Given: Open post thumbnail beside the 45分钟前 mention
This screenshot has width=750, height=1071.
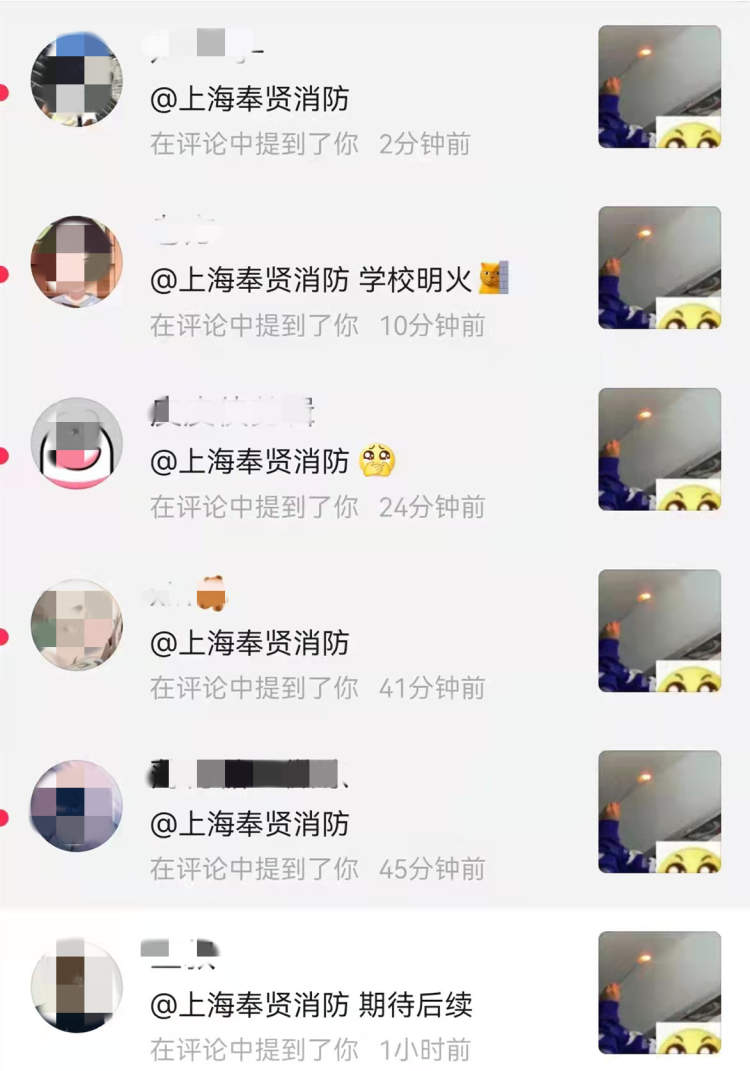Looking at the screenshot, I should [x=659, y=811].
